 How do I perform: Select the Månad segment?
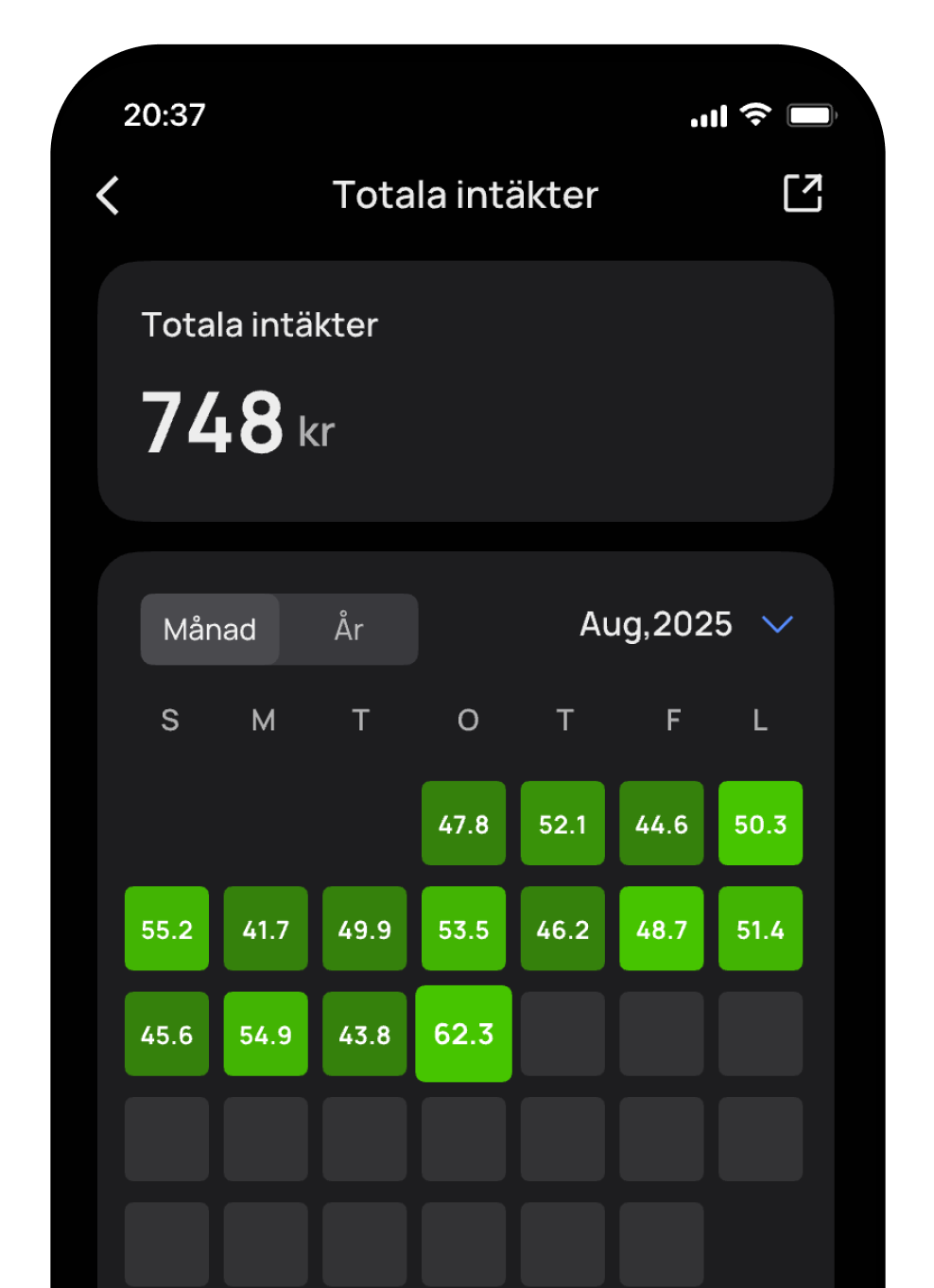click(x=210, y=629)
